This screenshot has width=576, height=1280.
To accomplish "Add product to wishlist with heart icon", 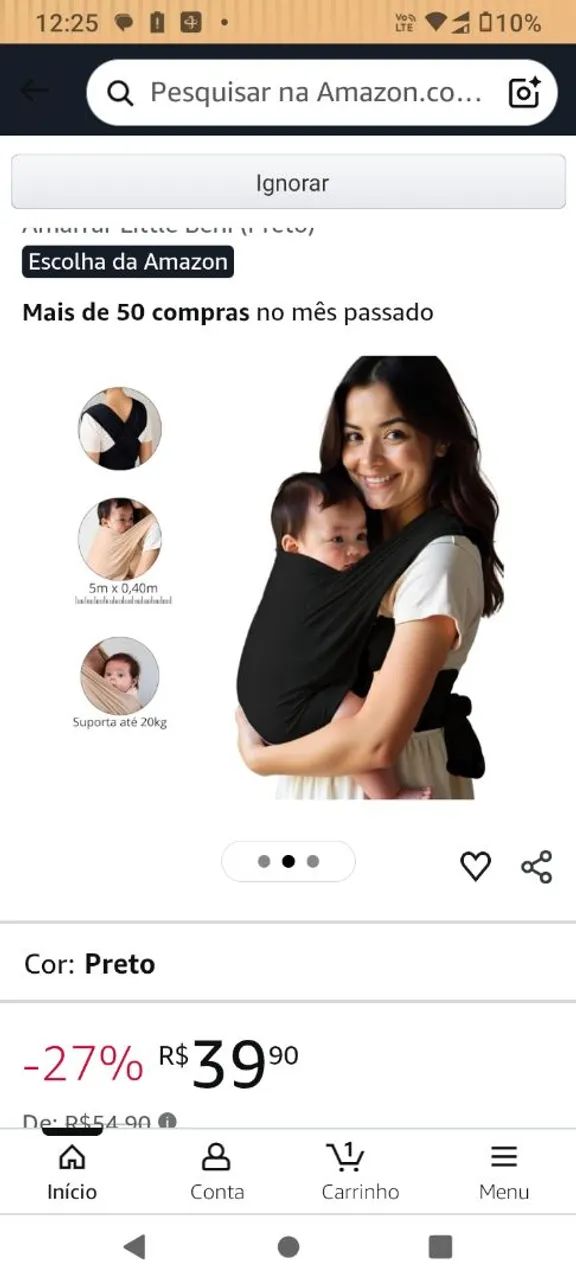I will pyautogui.click(x=475, y=866).
